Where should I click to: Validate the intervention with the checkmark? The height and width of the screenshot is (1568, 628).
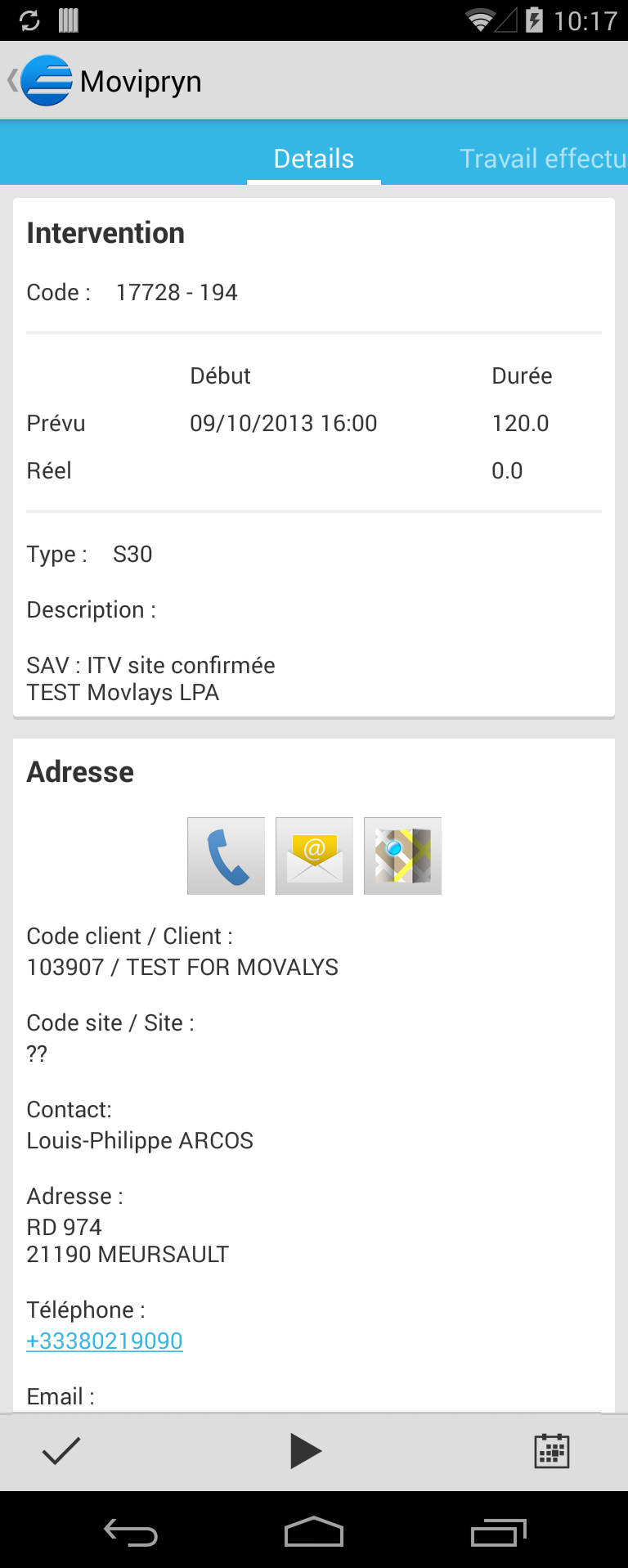61,1450
